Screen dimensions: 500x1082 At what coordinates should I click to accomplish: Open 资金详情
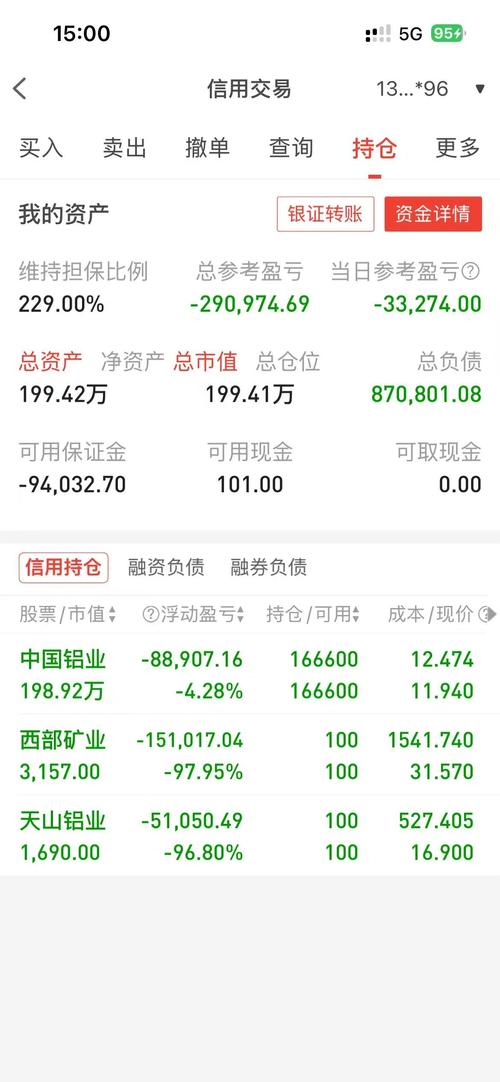tap(433, 214)
